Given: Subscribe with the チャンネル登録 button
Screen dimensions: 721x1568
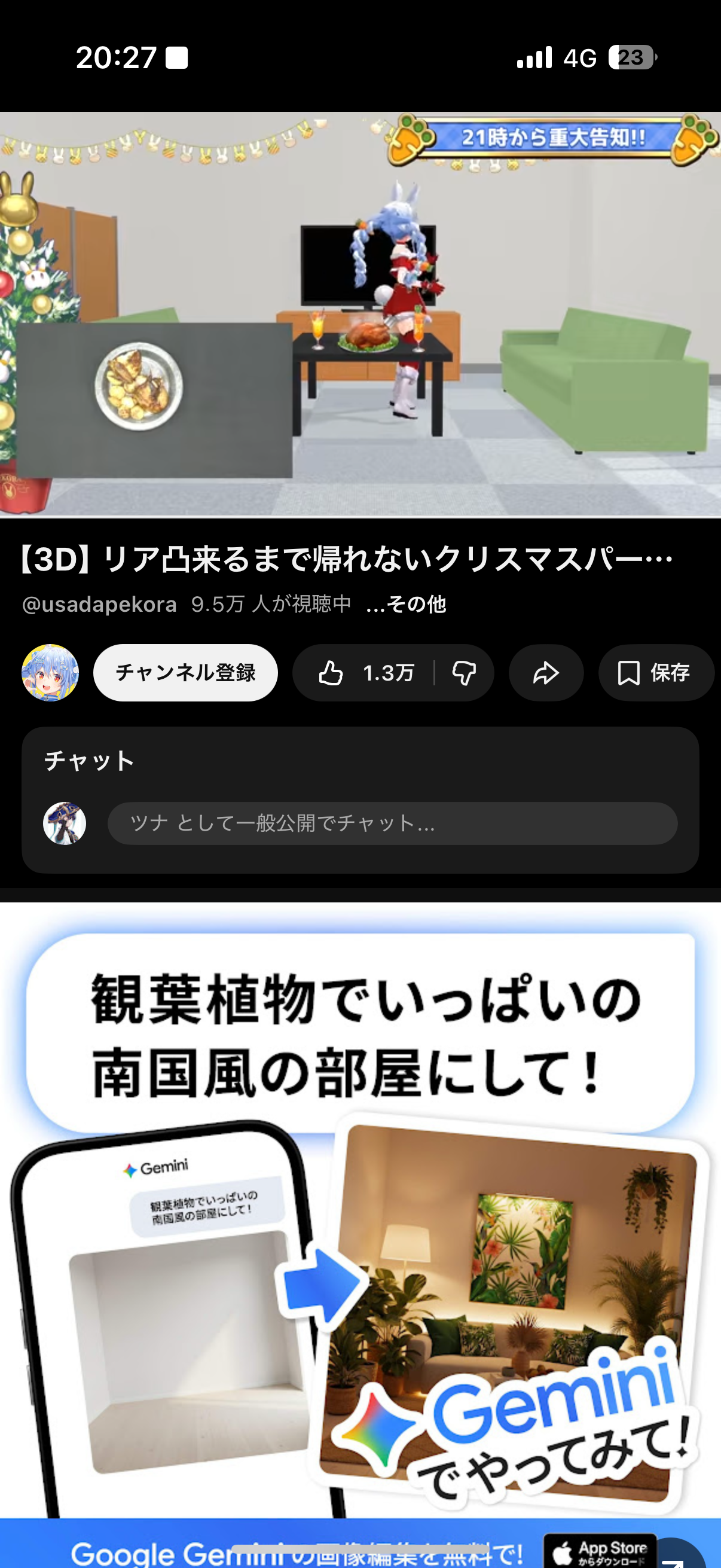Looking at the screenshot, I should pos(185,673).
